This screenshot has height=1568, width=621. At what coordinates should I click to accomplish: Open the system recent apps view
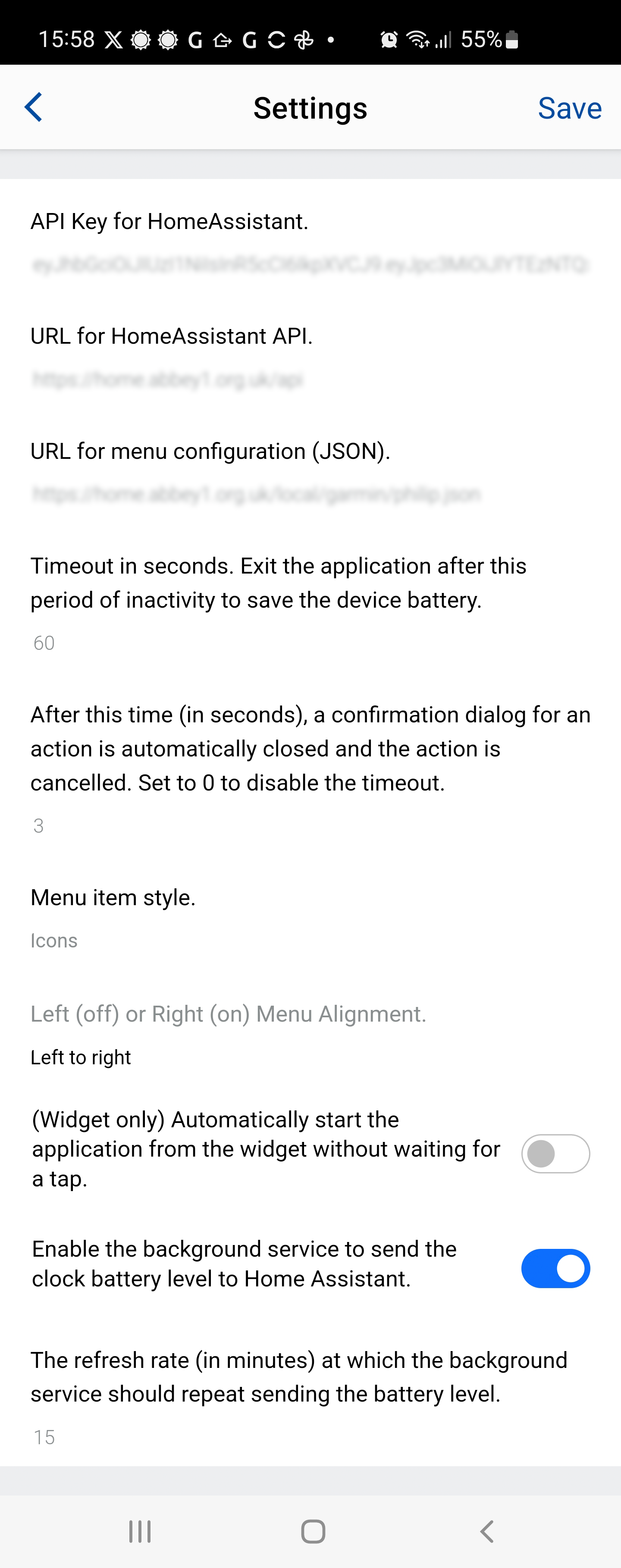140,1531
